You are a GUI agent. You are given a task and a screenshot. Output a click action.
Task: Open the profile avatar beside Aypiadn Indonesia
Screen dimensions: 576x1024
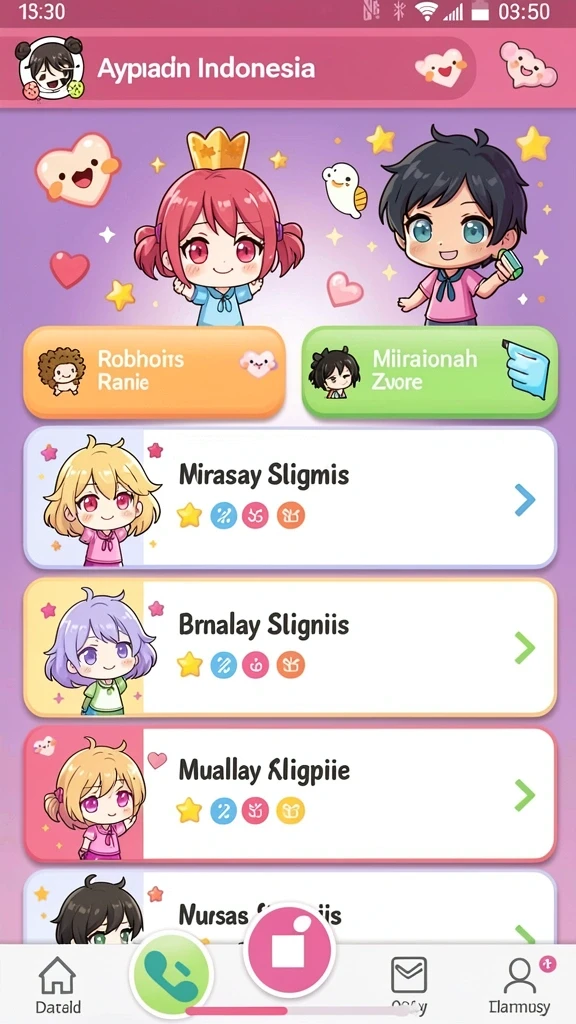click(x=51, y=67)
